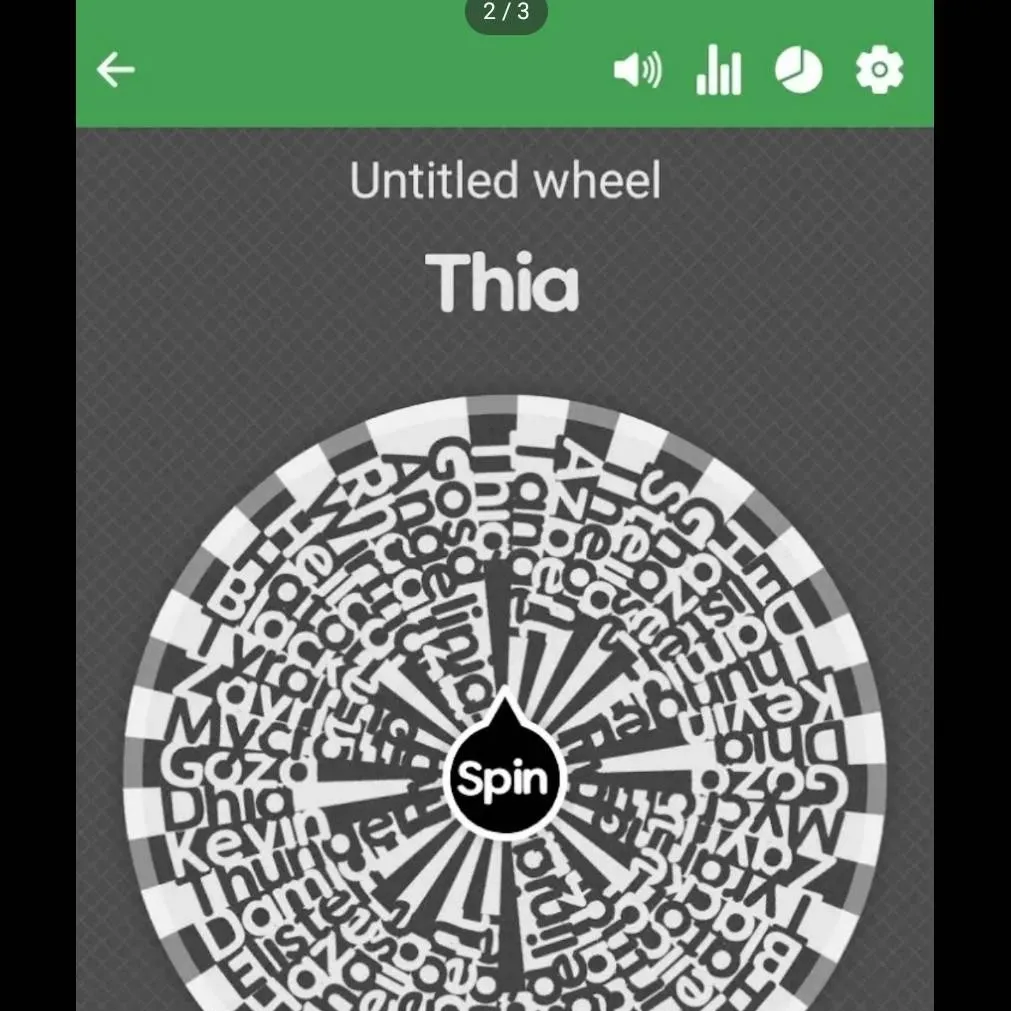The image size is (1011, 1011).
Task: Open the bar chart statistics
Action: (718, 71)
